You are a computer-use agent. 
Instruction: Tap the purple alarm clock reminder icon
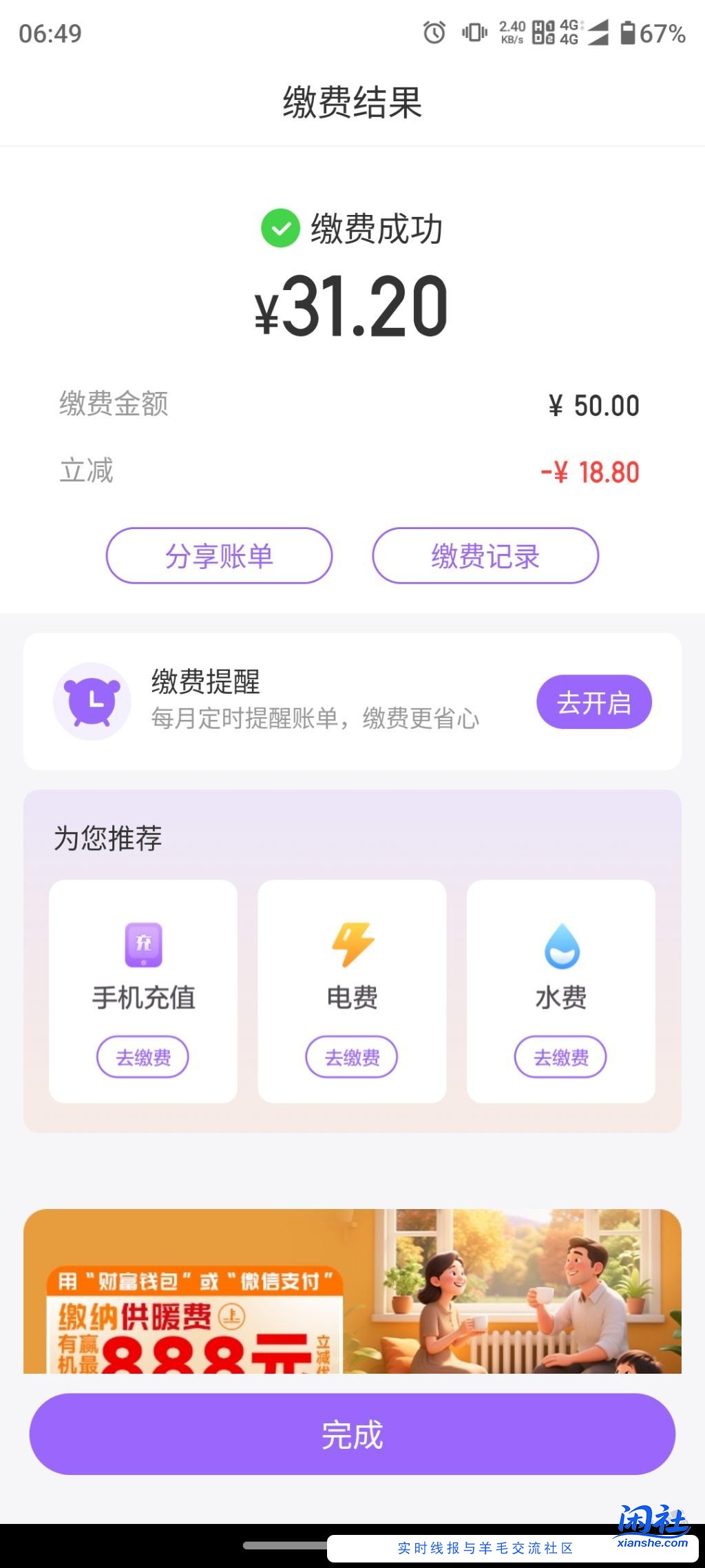[93, 701]
